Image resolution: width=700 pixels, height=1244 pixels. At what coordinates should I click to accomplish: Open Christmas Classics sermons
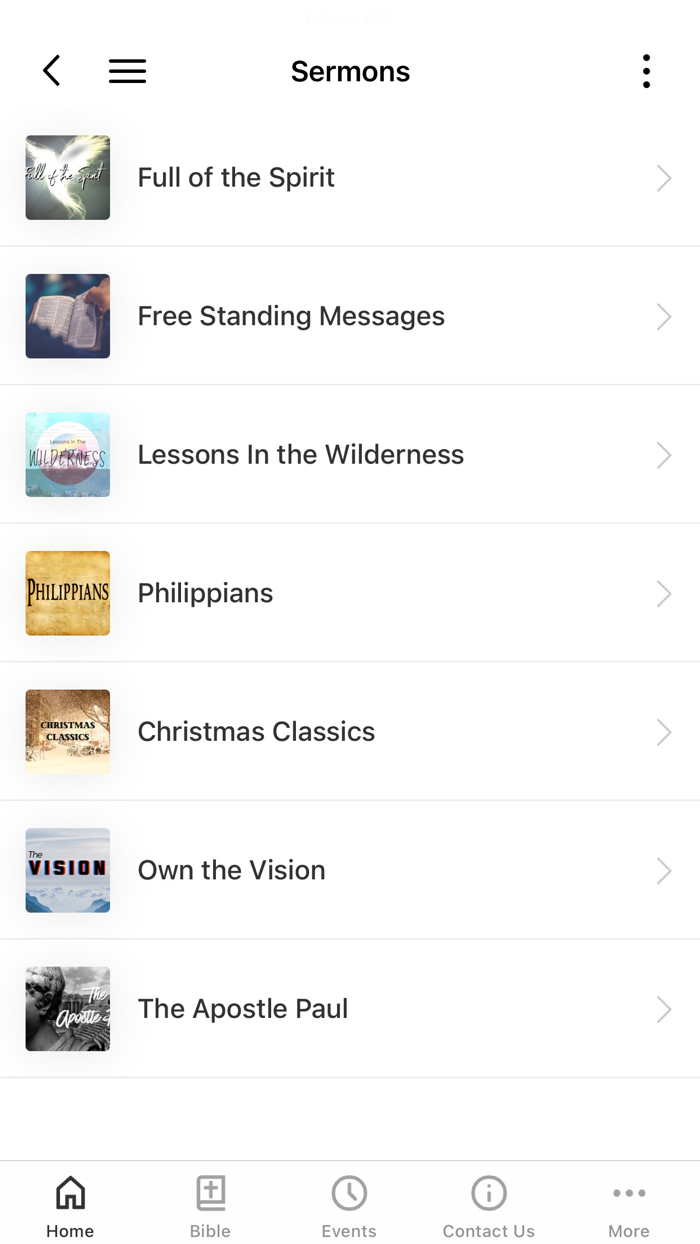tap(350, 732)
